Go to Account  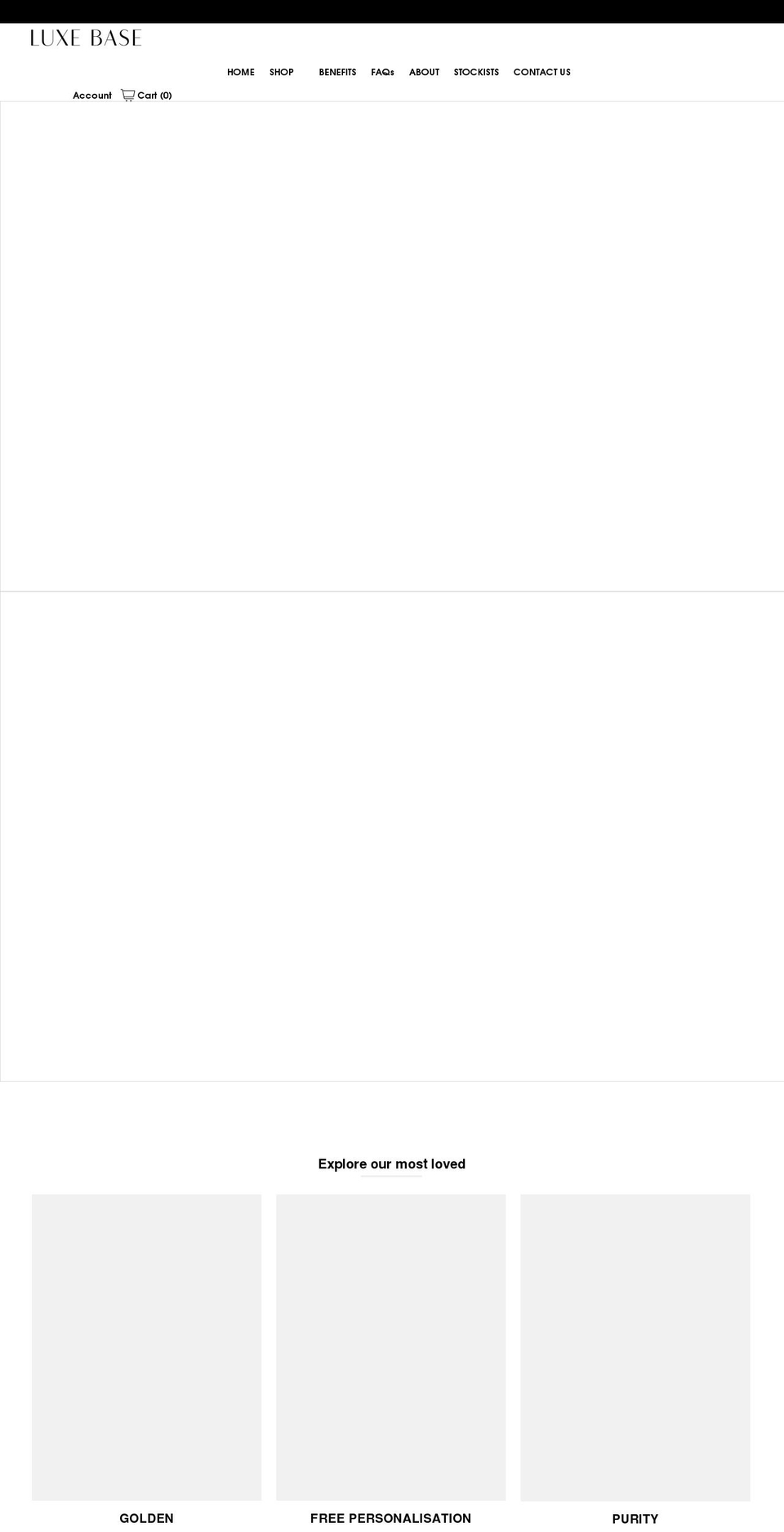pos(92,96)
